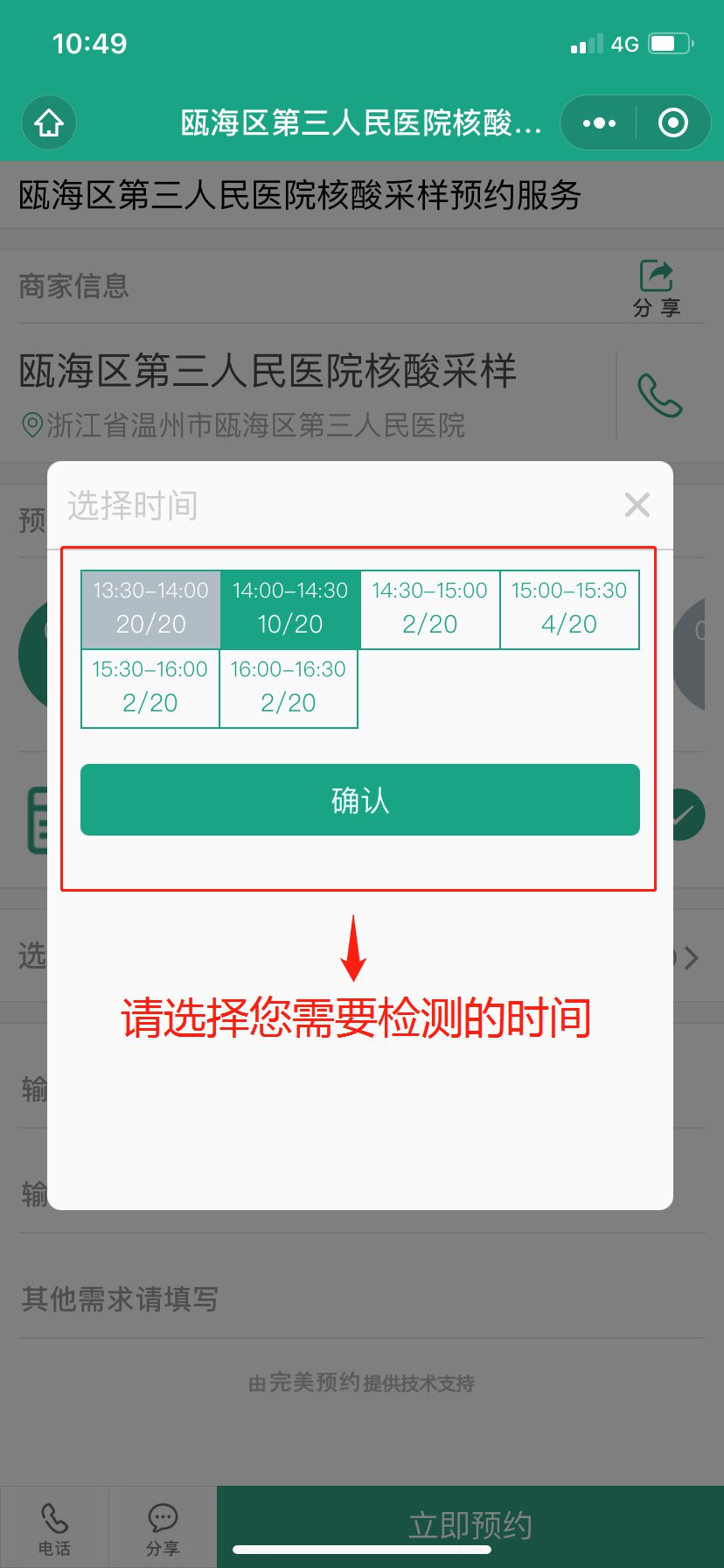
Task: Select the 15:30–16:00 time slot
Action: [x=150, y=688]
